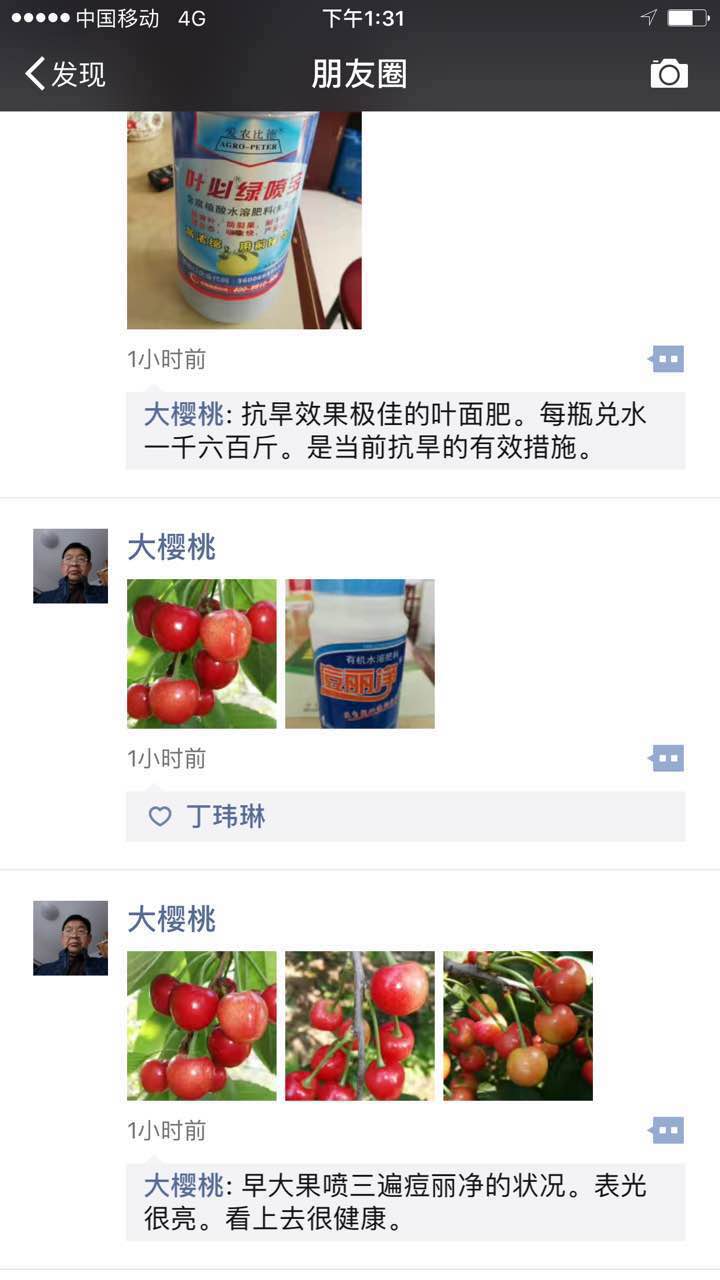
Task: Open like/comment menu above 丁玮琳's like
Action: [x=667, y=759]
